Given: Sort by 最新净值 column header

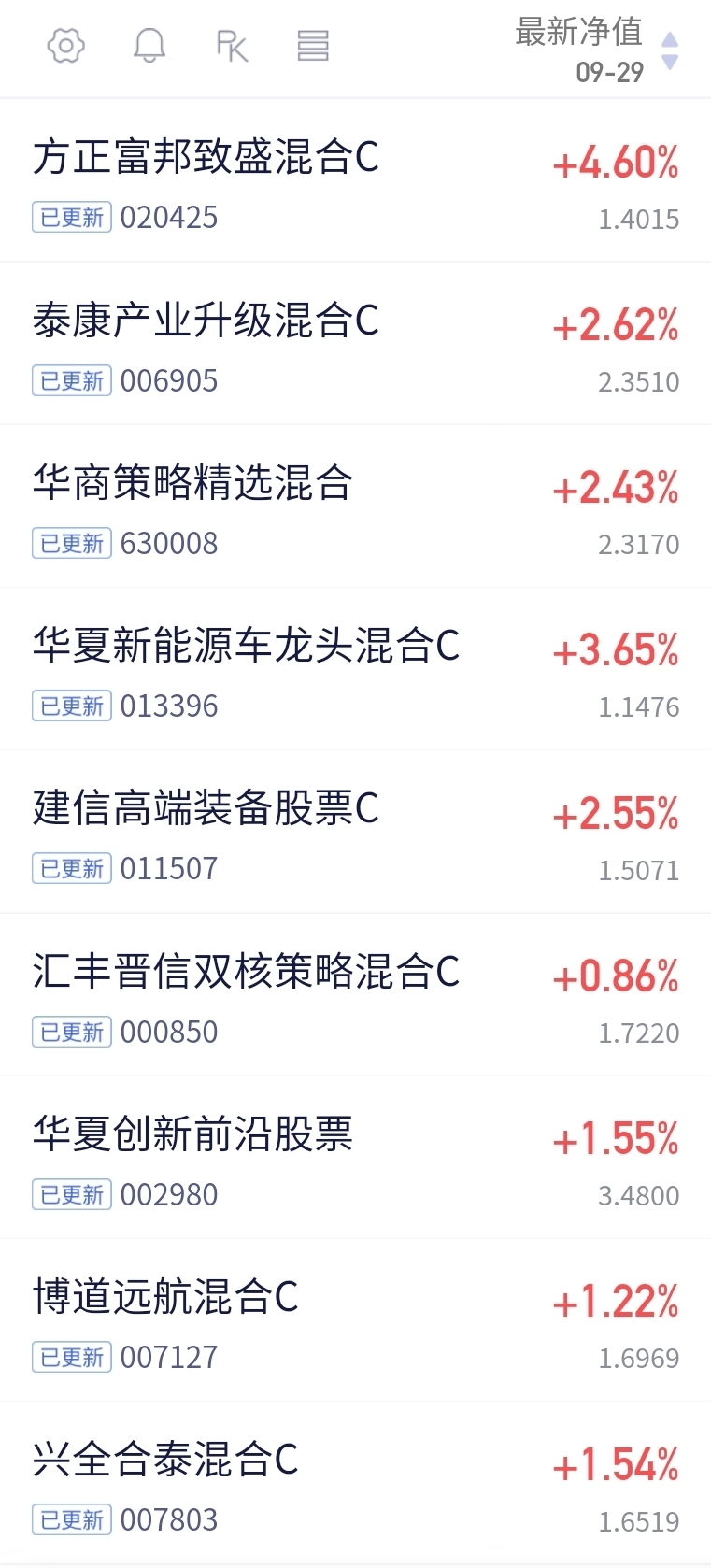Looking at the screenshot, I should pos(596,50).
